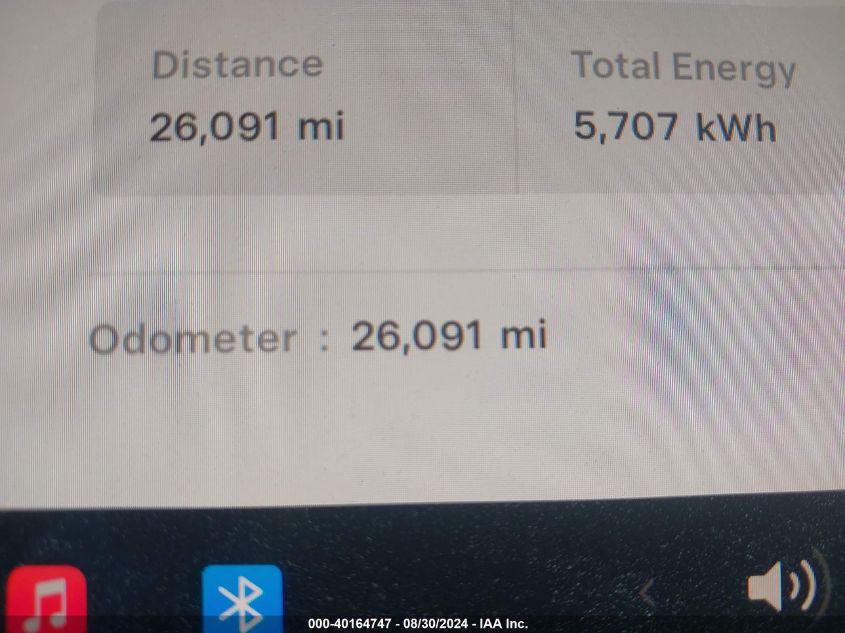Lower volume with the left chevron
The image size is (845, 633).
point(647,593)
